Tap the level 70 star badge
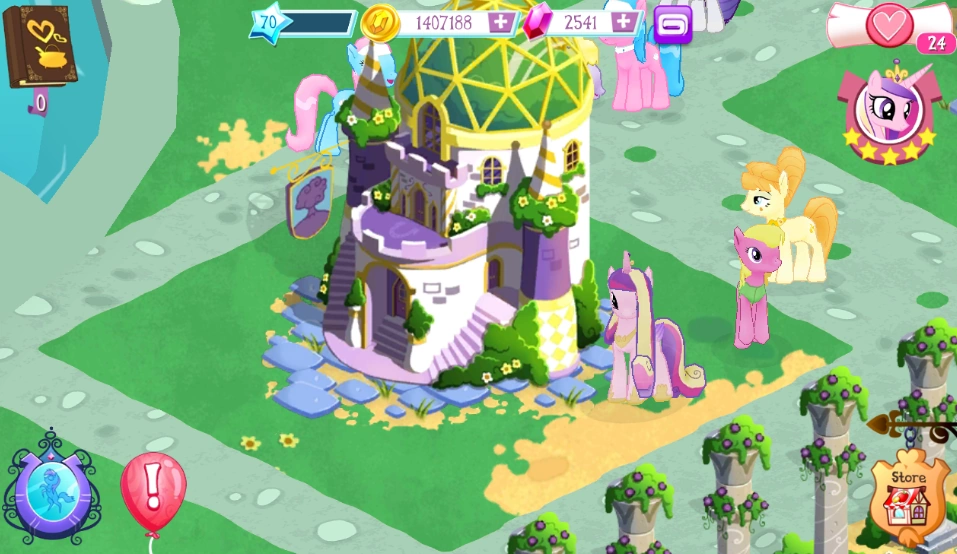957x554 pixels. pyautogui.click(x=268, y=22)
